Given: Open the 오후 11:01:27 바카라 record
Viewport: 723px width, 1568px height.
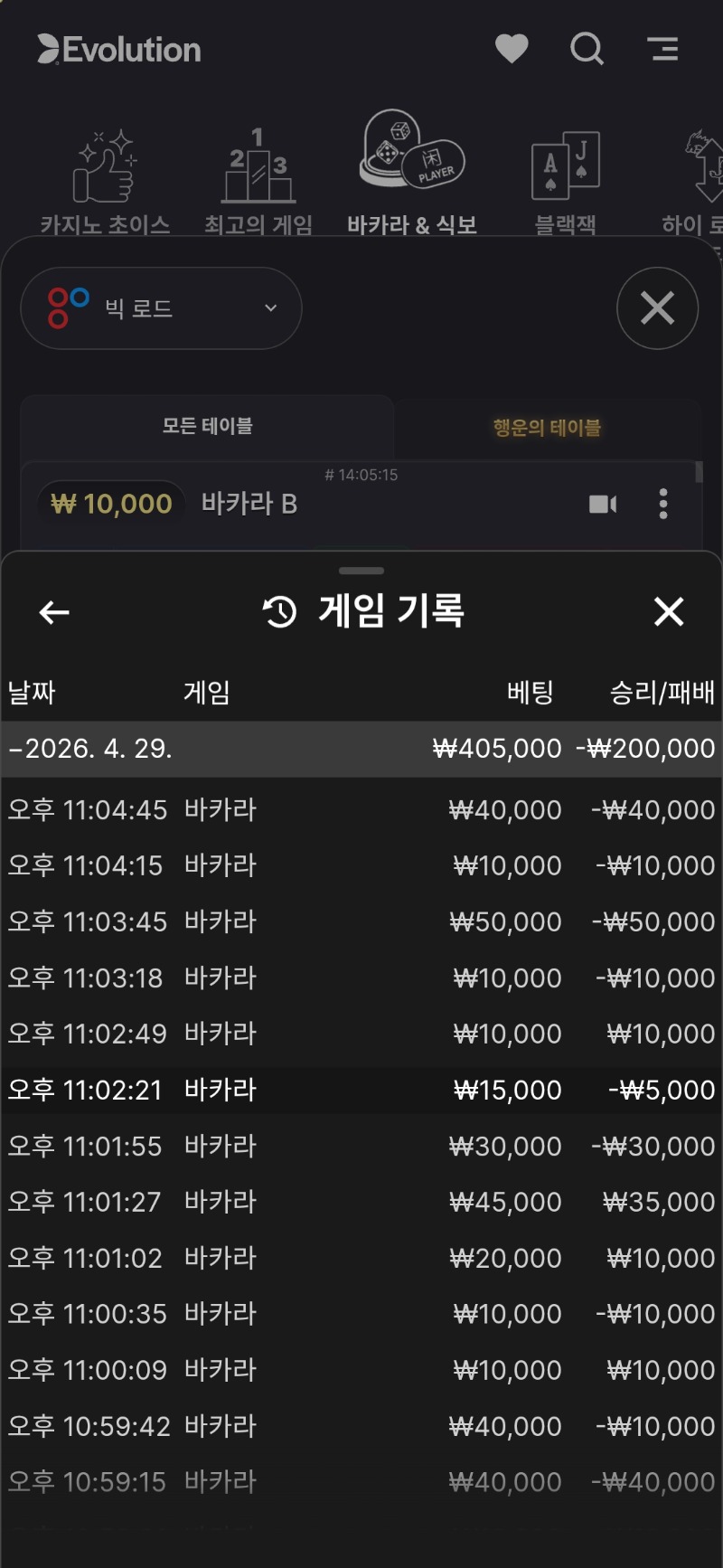Looking at the screenshot, I should (x=361, y=1202).
